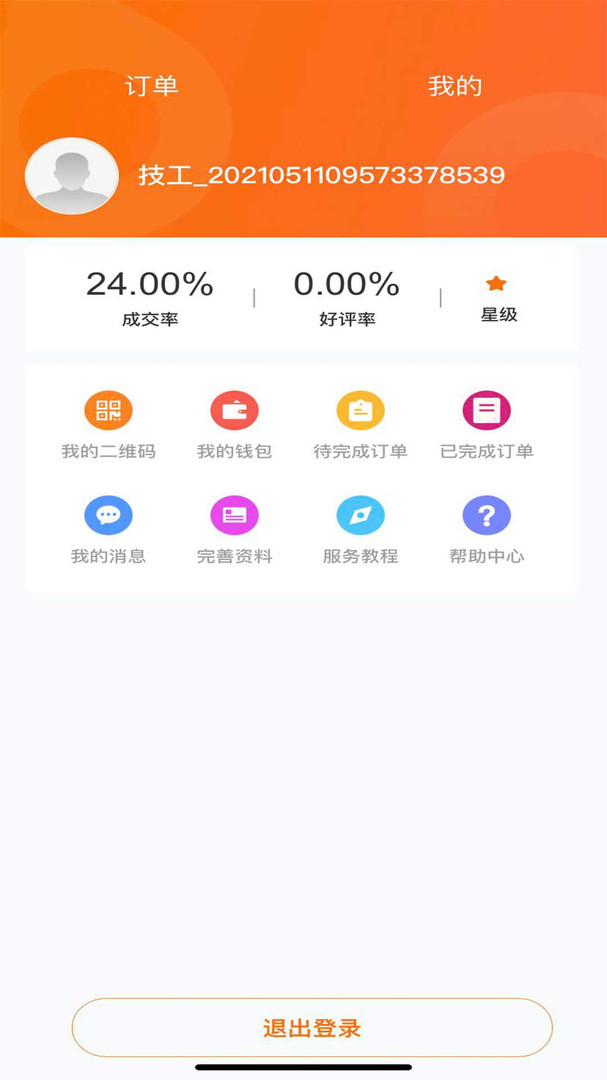Switch to the 订单 tab
The height and width of the screenshot is (1080, 607).
152,86
